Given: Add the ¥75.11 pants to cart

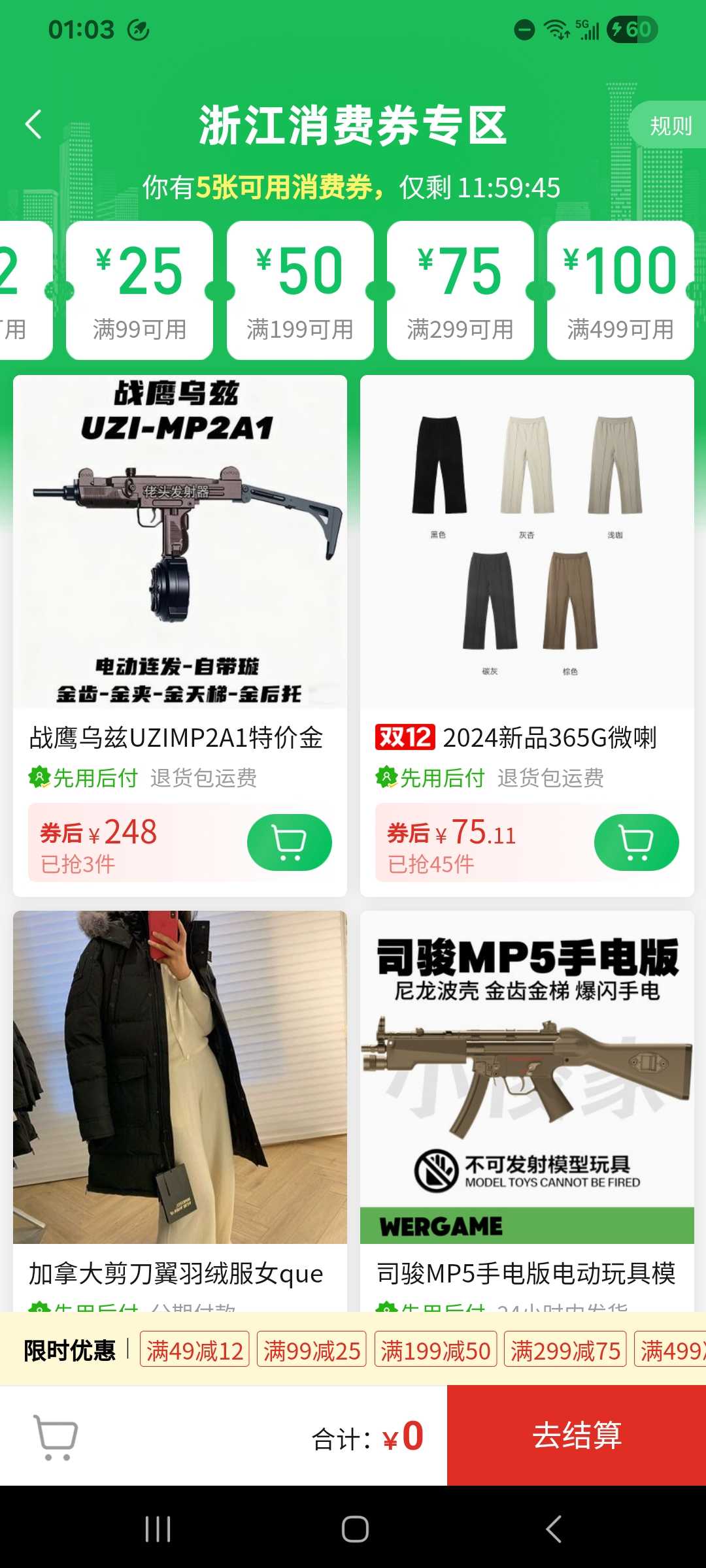Looking at the screenshot, I should click(x=636, y=842).
